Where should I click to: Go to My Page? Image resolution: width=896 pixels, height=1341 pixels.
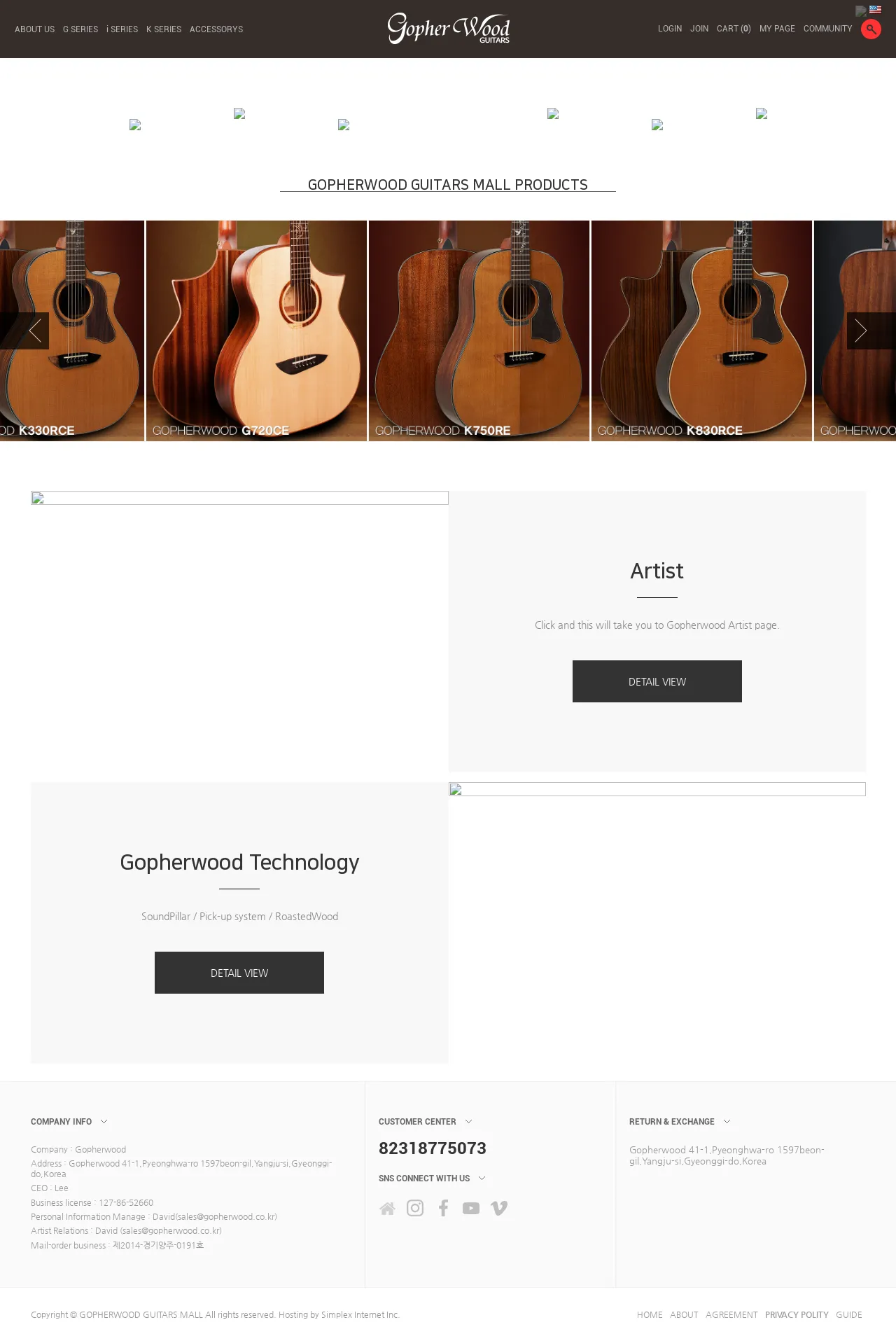pos(777,29)
